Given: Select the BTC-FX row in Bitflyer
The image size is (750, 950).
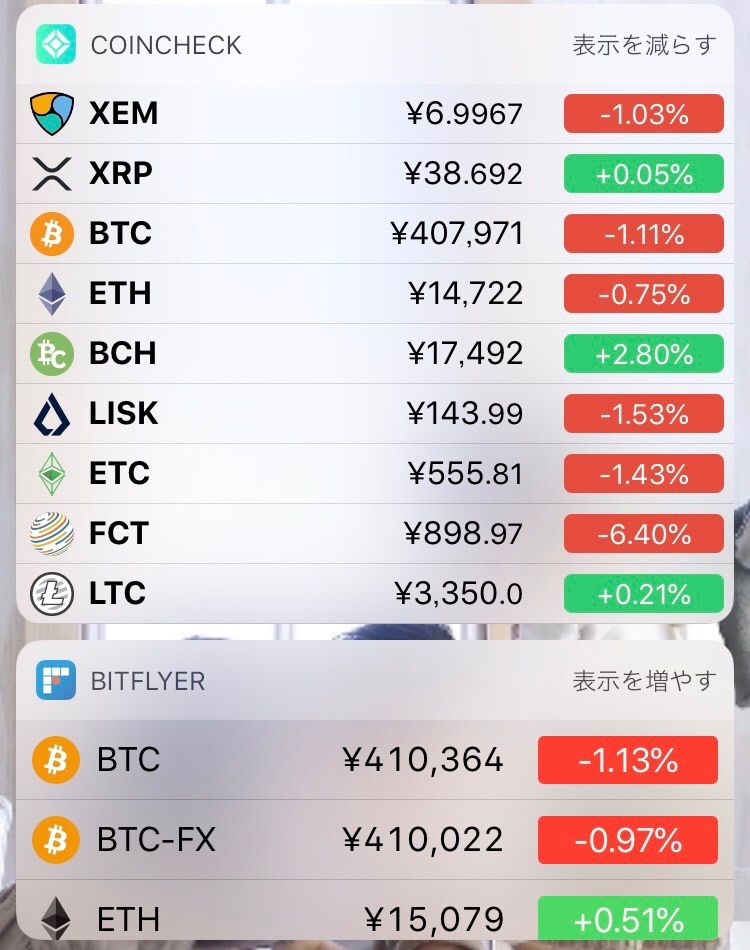Looking at the screenshot, I should (x=375, y=840).
